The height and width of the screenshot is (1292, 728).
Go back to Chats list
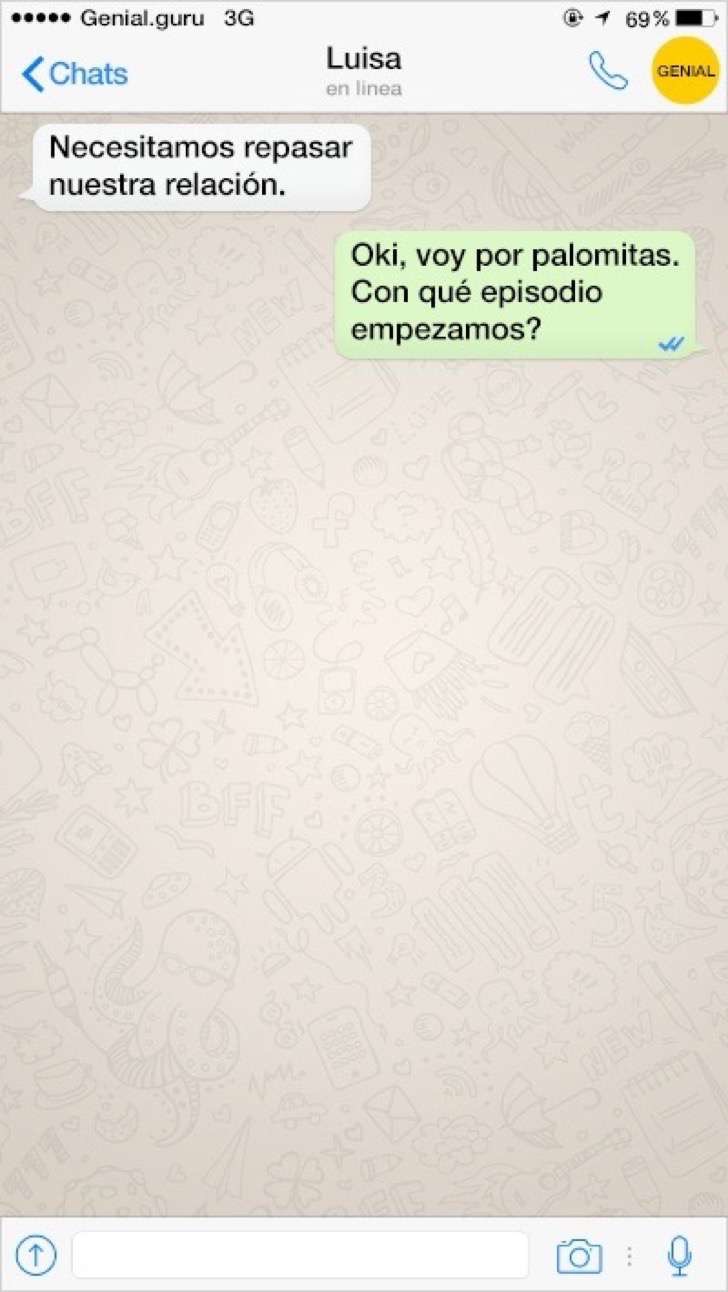click(74, 73)
